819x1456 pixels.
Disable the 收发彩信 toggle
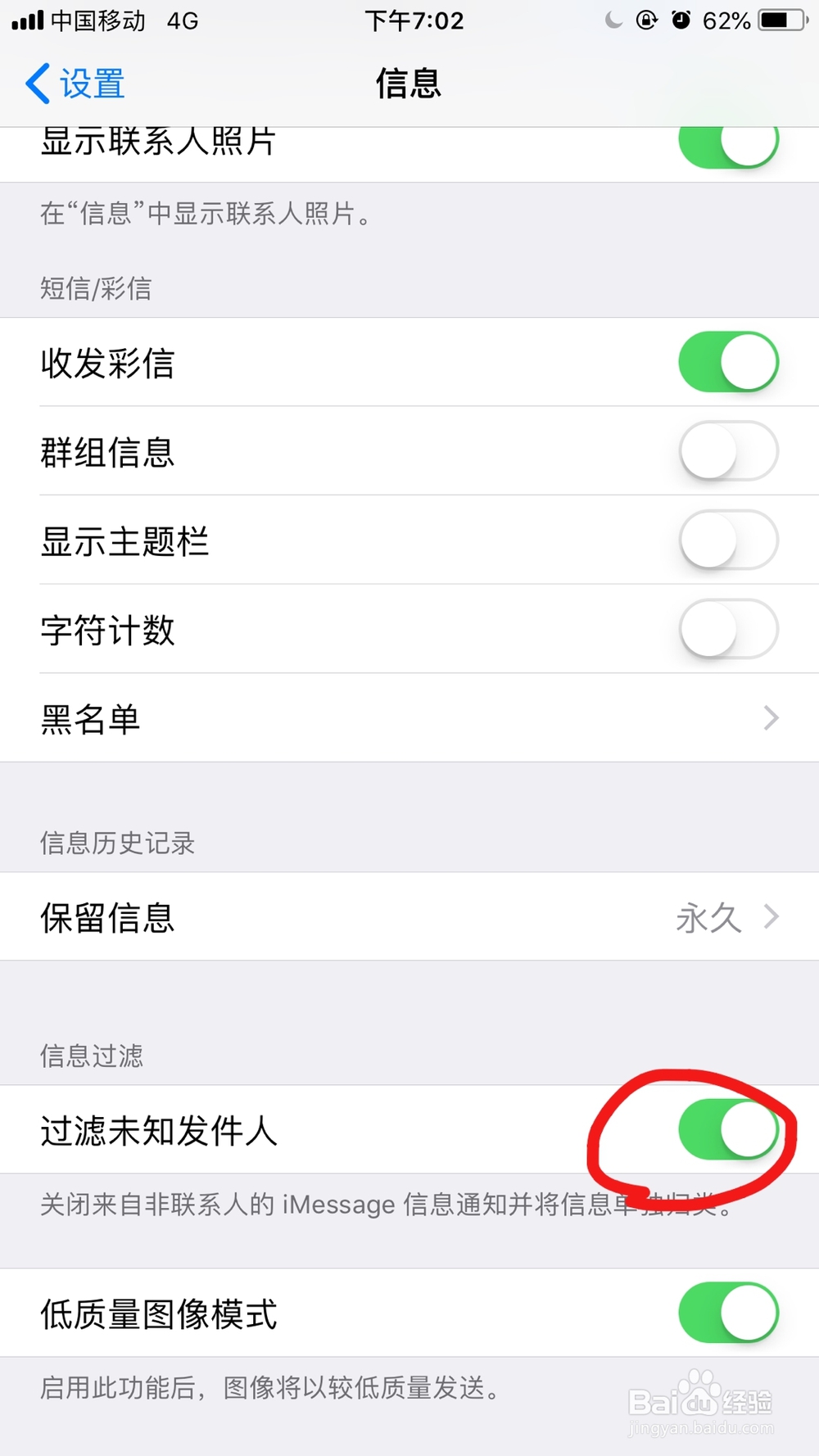[727, 363]
